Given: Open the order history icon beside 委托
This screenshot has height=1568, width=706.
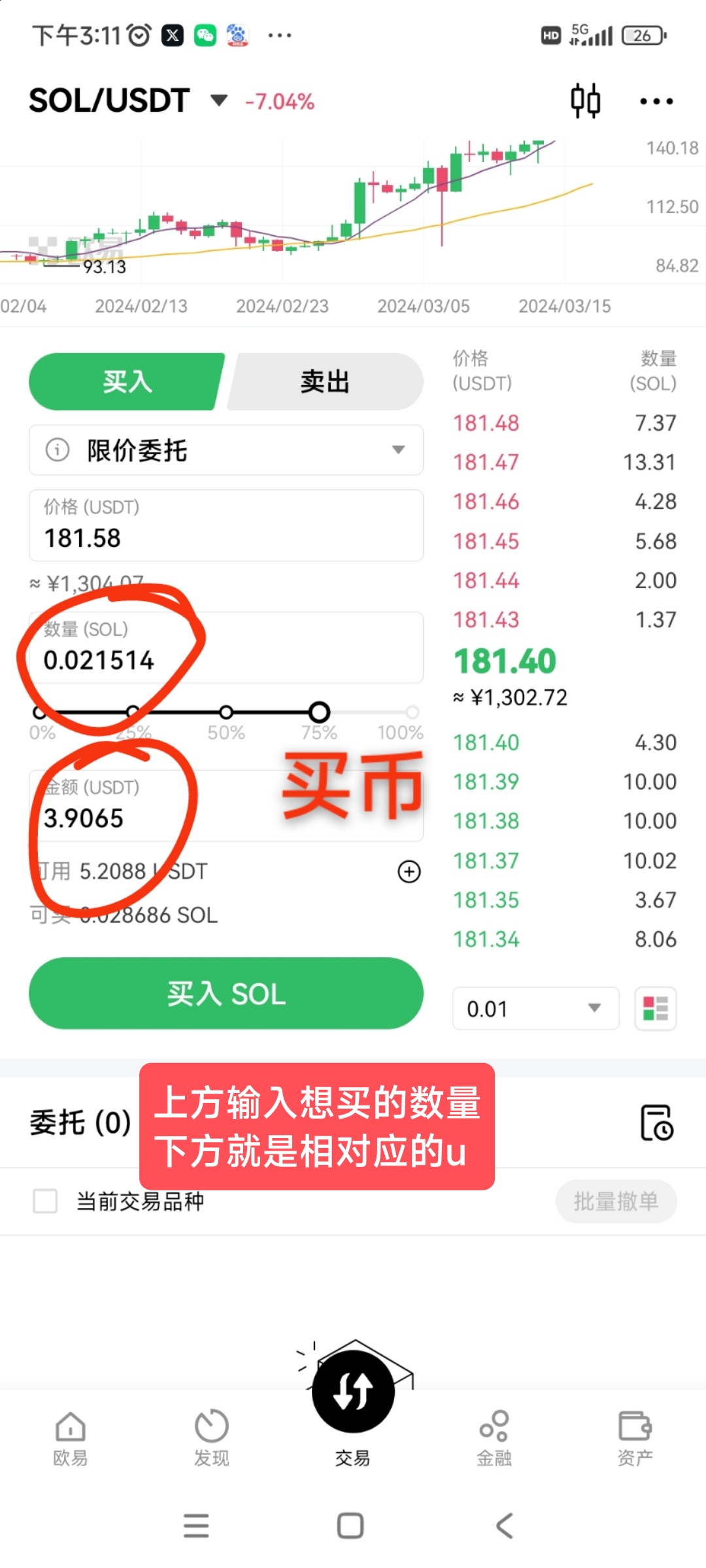Looking at the screenshot, I should [656, 1122].
